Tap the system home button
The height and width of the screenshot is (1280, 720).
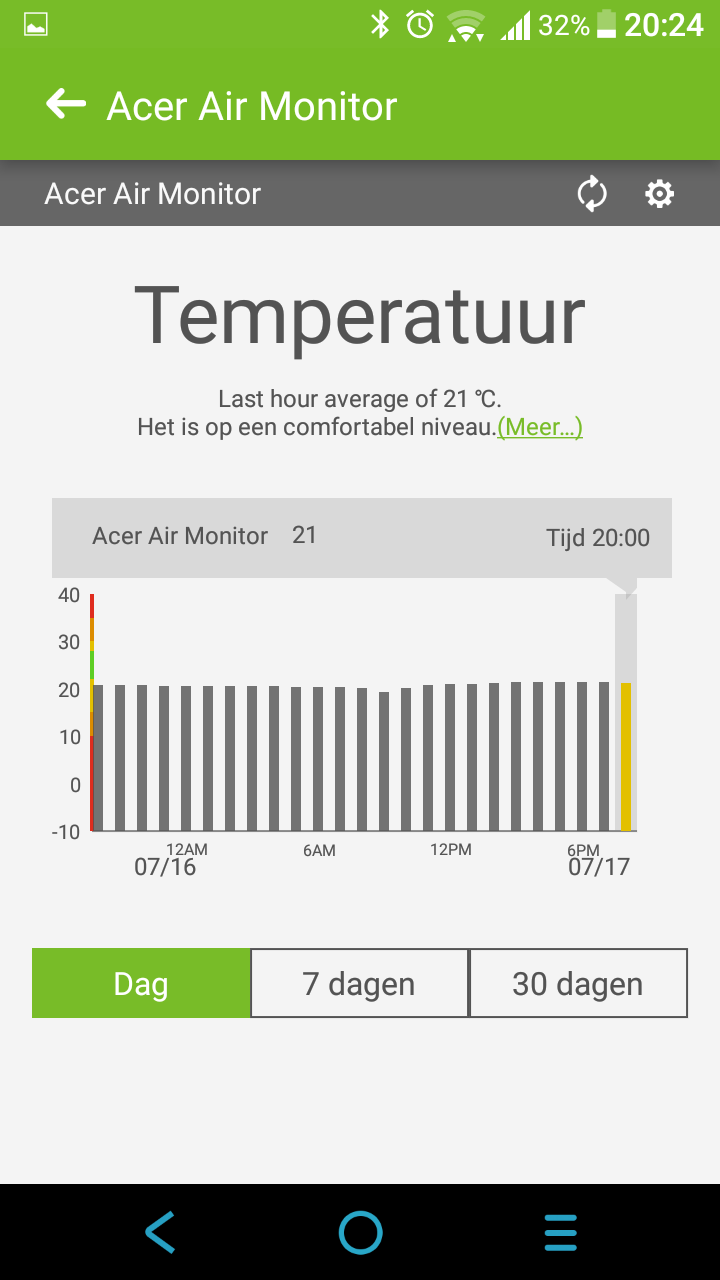point(360,1232)
